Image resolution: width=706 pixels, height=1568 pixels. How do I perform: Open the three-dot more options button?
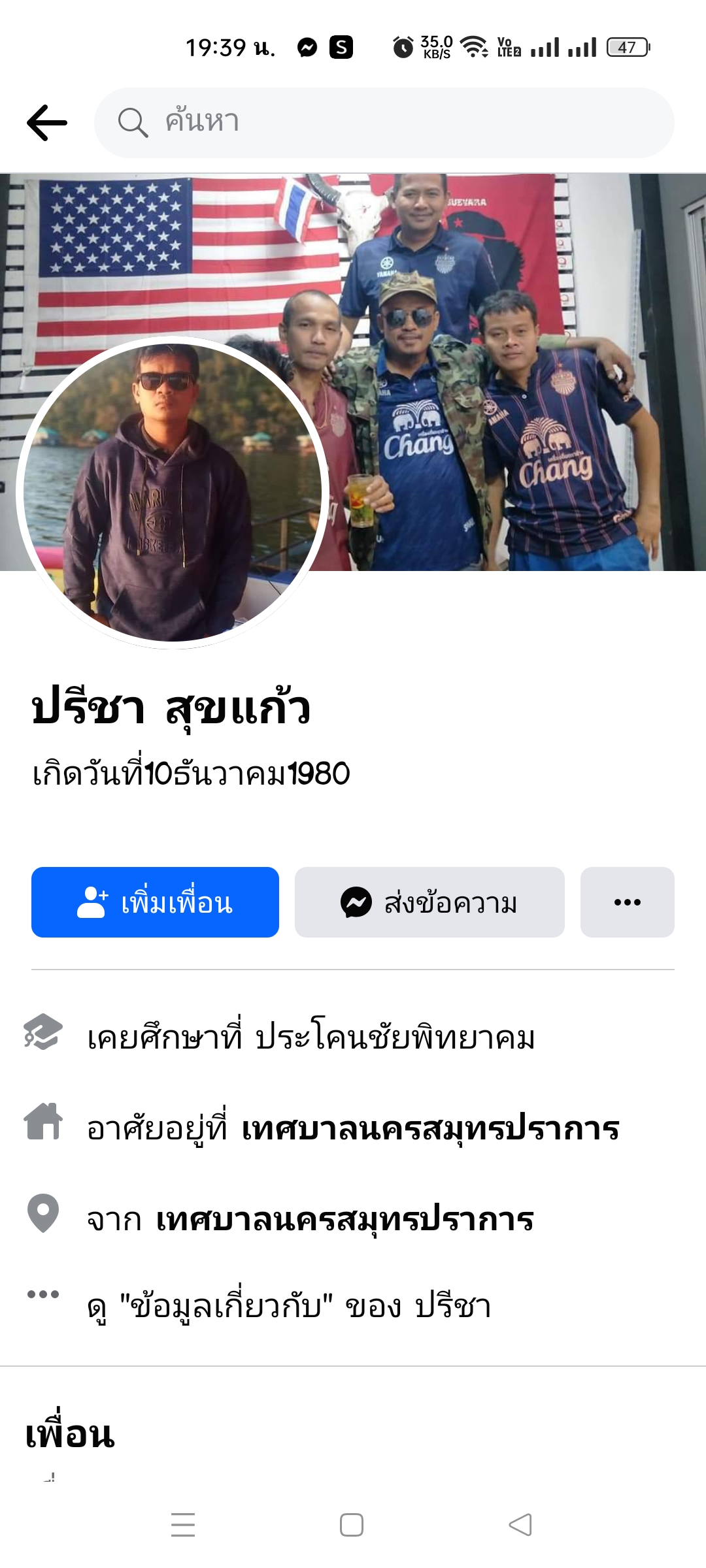(x=627, y=902)
